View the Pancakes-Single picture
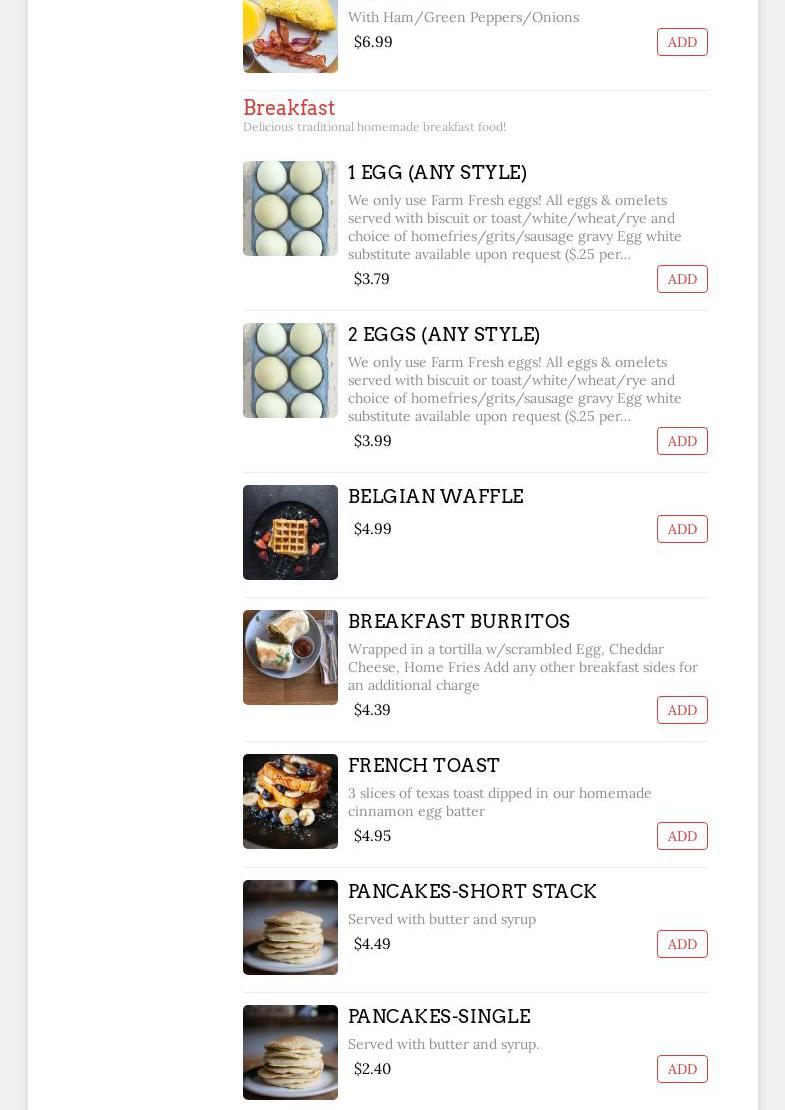The image size is (785, 1110). pyautogui.click(x=290, y=1053)
